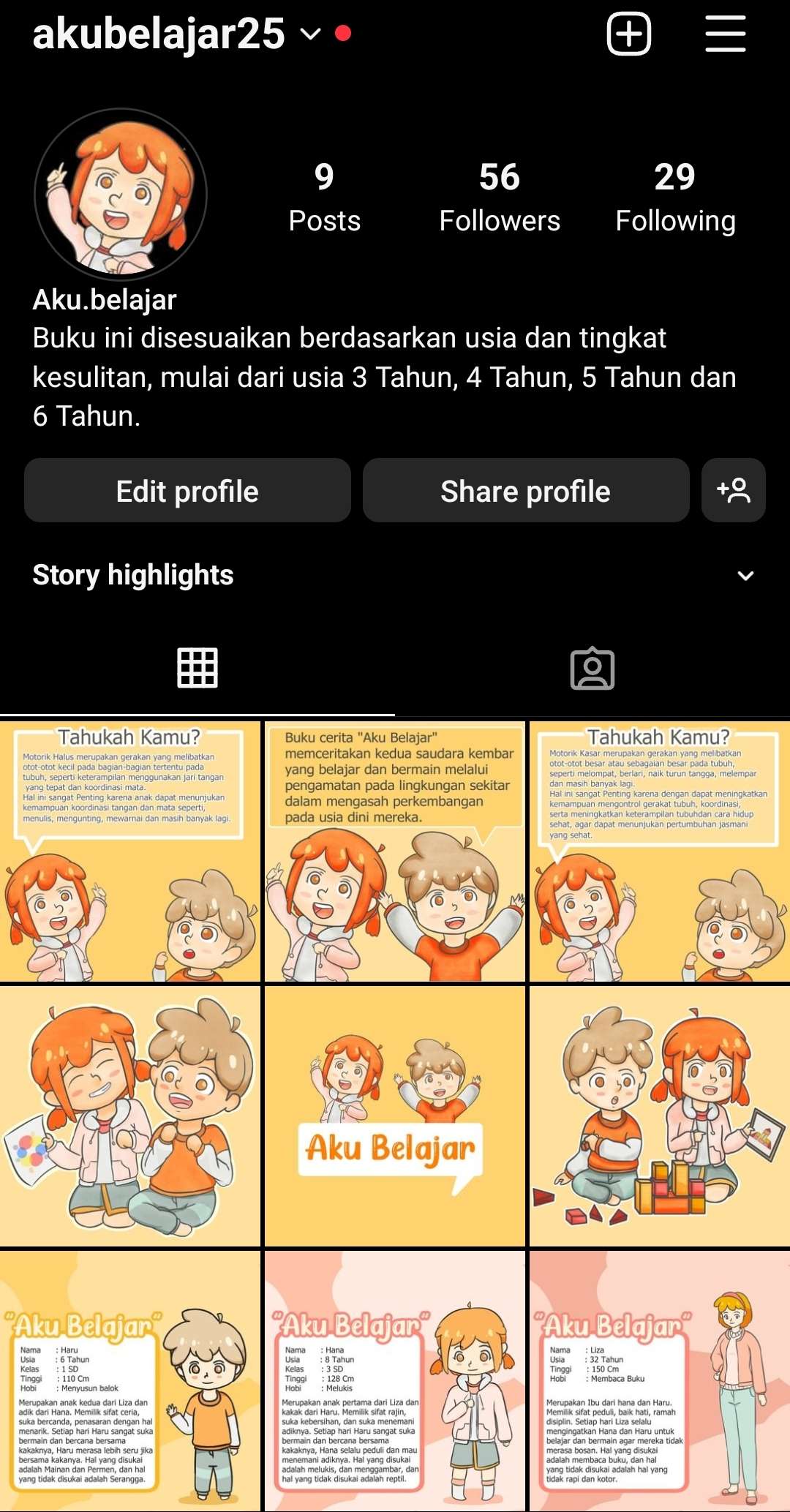Viewport: 790px width, 1512px height.
Task: Open the Motorik Kasar post
Action: 660,851
